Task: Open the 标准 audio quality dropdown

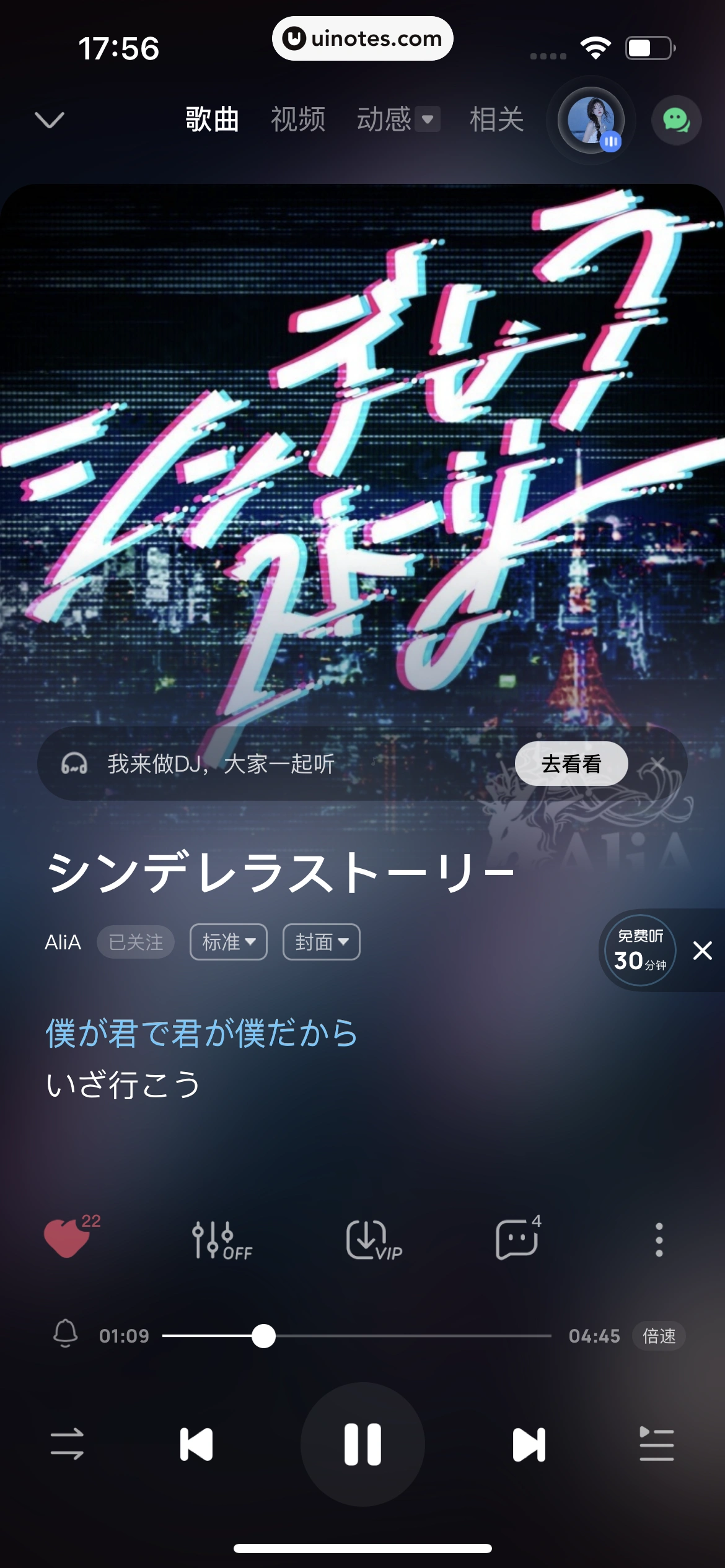Action: point(229,942)
